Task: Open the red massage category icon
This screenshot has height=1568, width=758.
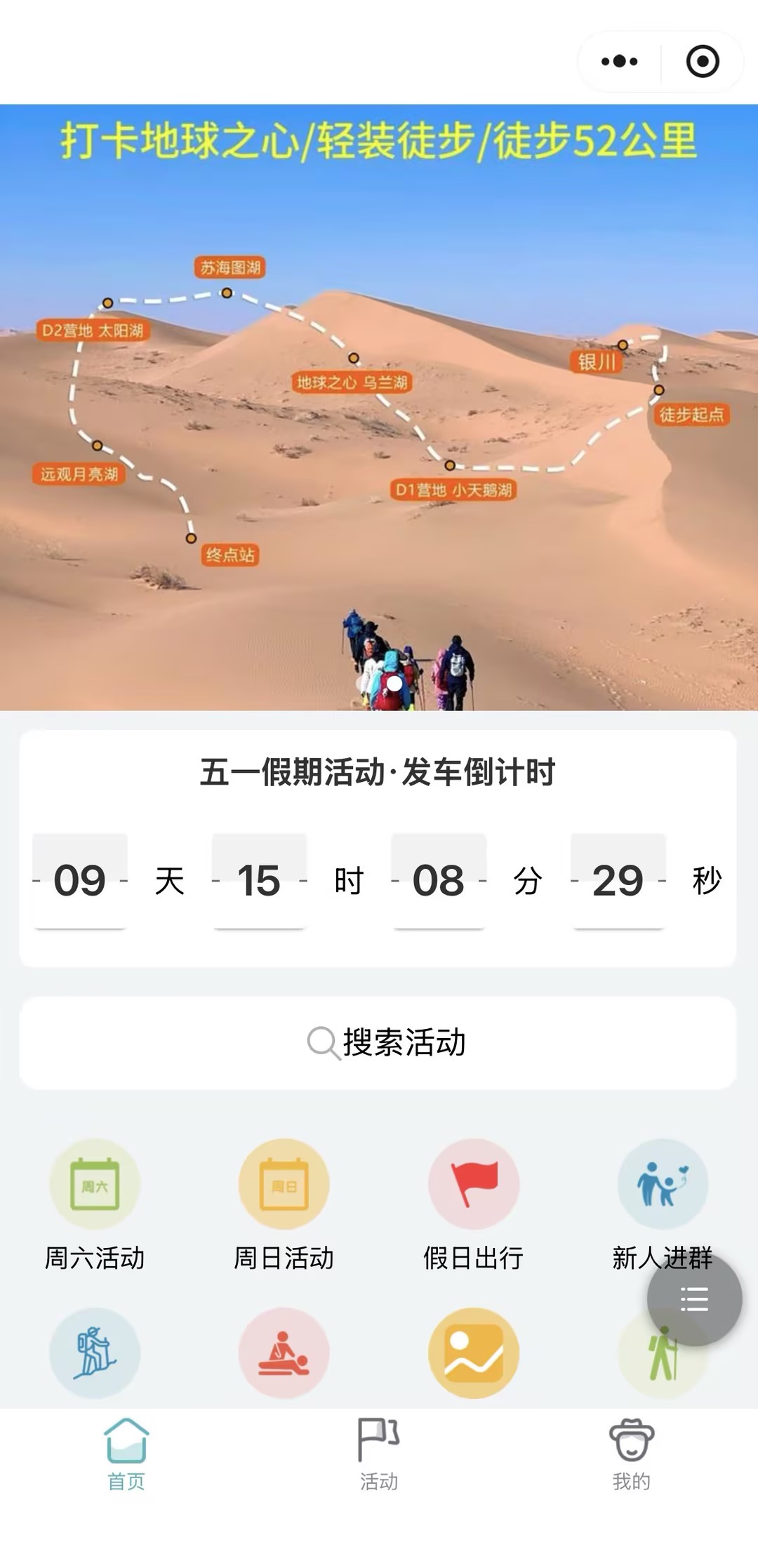Action: 284,1353
